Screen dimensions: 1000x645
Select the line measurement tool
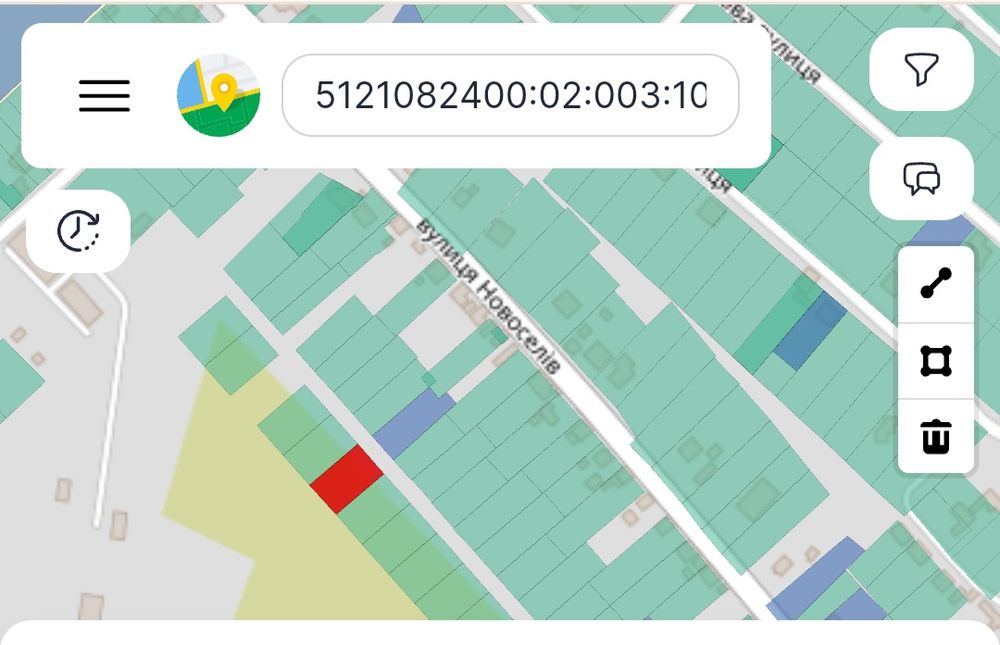[x=936, y=284]
